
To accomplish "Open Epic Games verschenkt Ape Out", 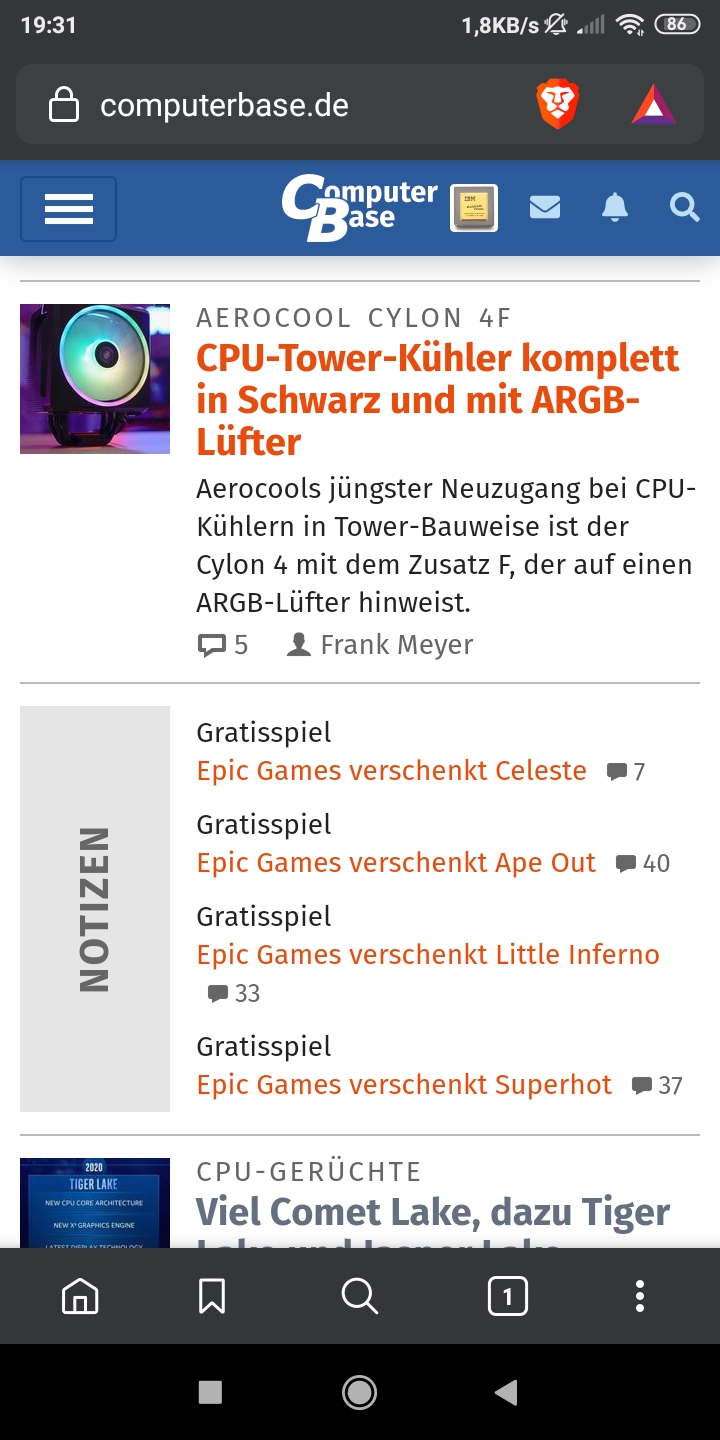I will pyautogui.click(x=396, y=863).
